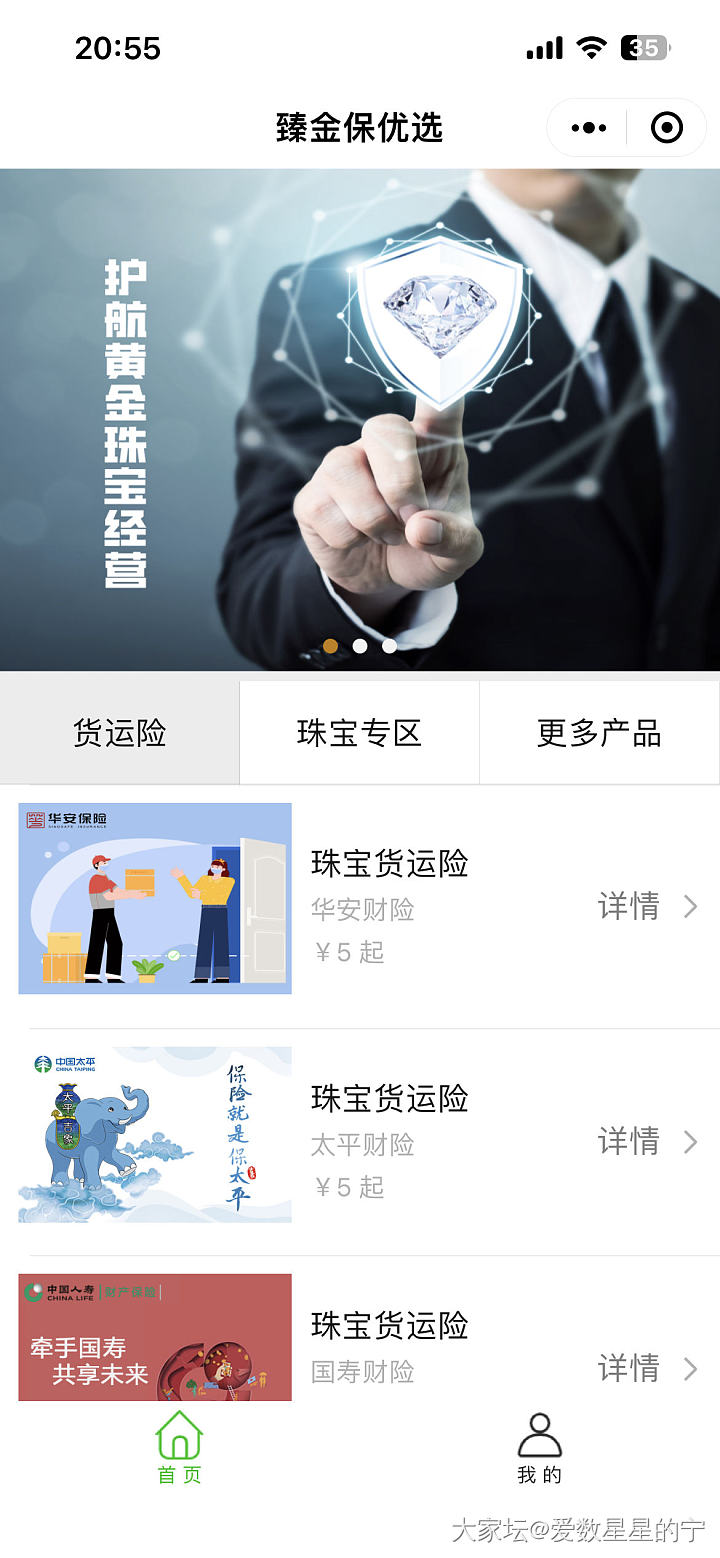
Task: Close the mini program with the circle icon
Action: point(666,128)
